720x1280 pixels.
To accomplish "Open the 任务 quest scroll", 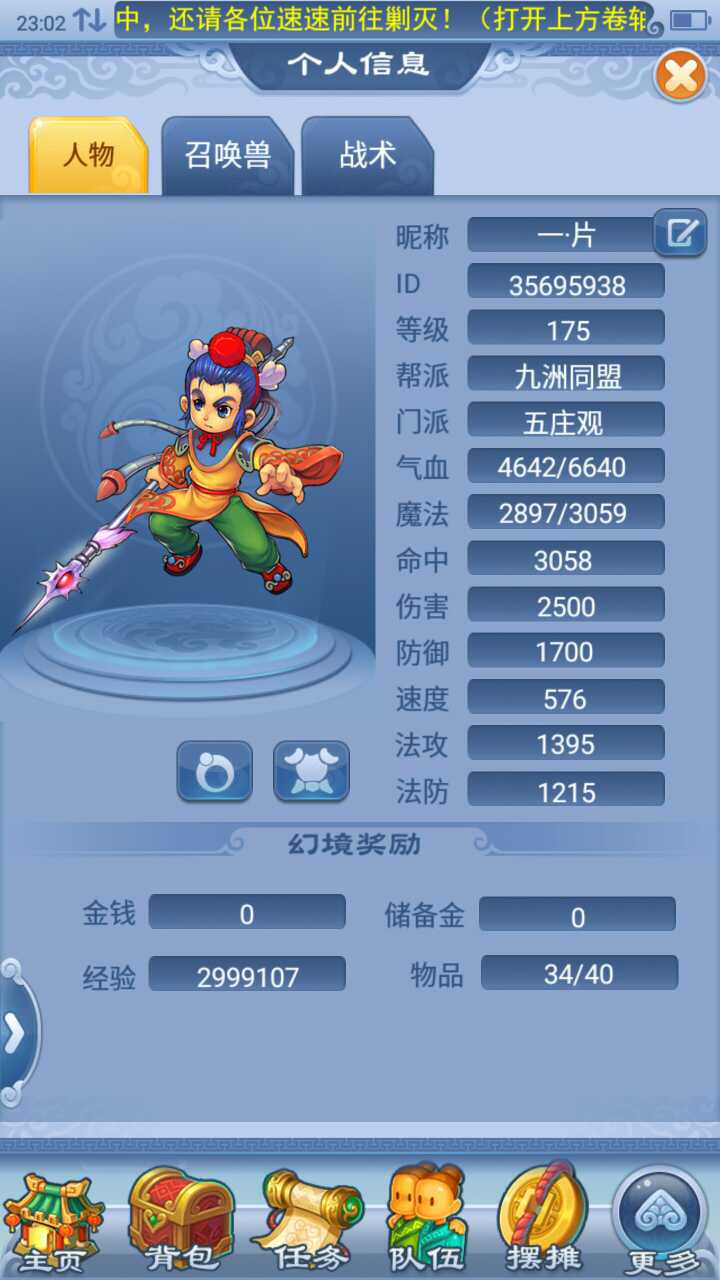I will coord(312,1220).
